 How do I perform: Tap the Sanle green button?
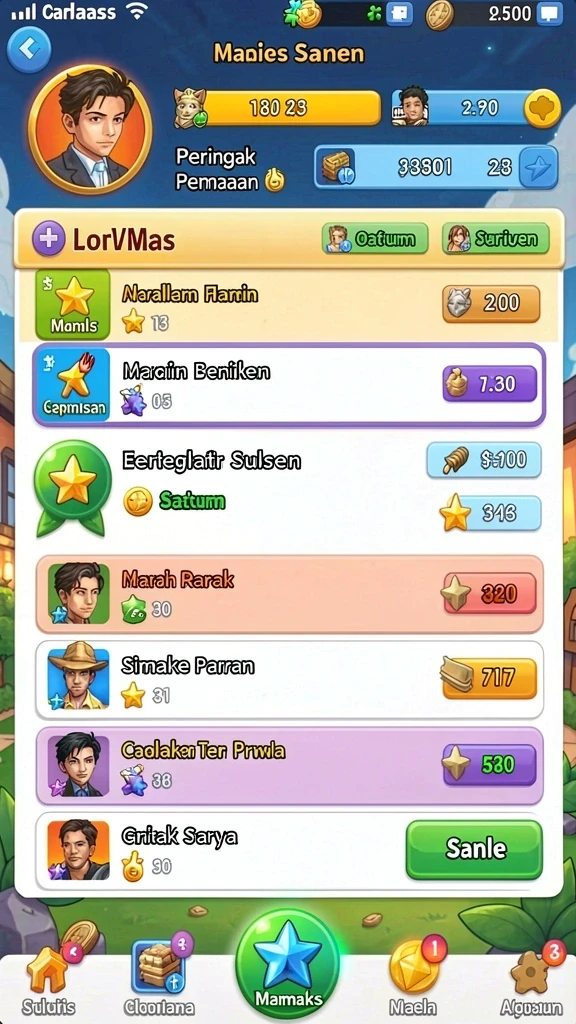474,849
